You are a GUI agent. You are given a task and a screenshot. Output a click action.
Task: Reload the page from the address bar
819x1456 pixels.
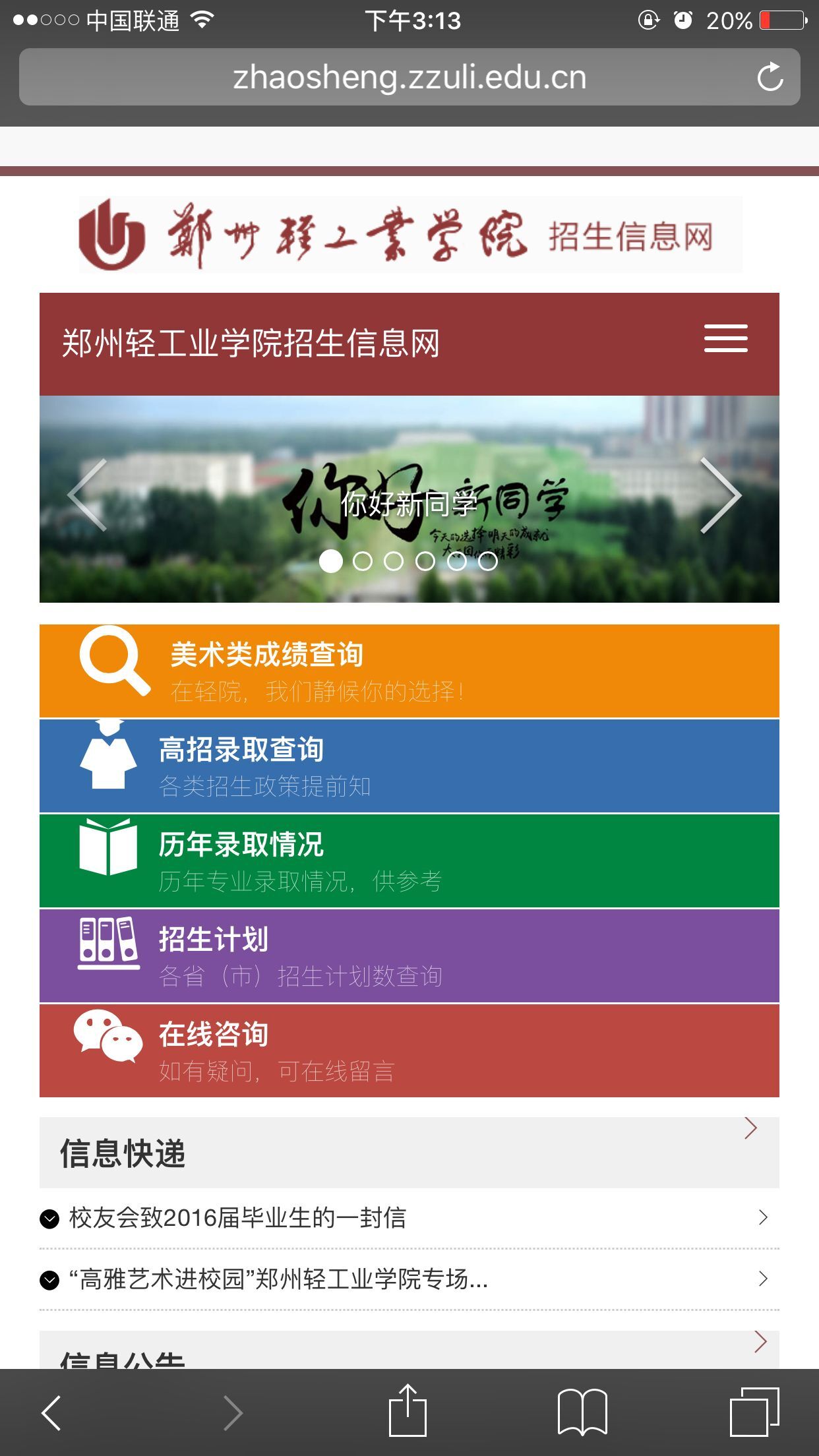769,77
